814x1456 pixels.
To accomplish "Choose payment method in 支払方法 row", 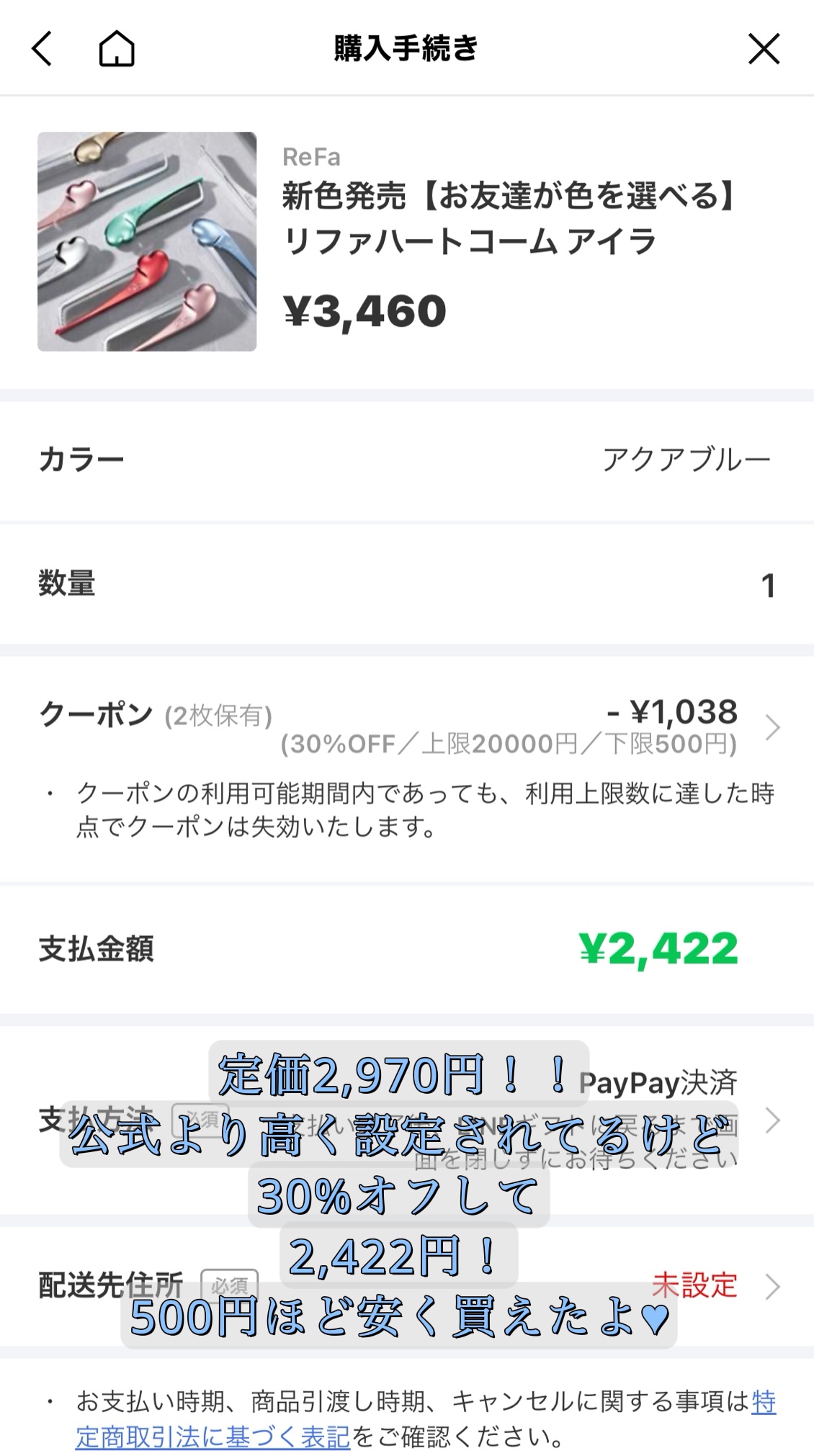I will (x=771, y=1120).
